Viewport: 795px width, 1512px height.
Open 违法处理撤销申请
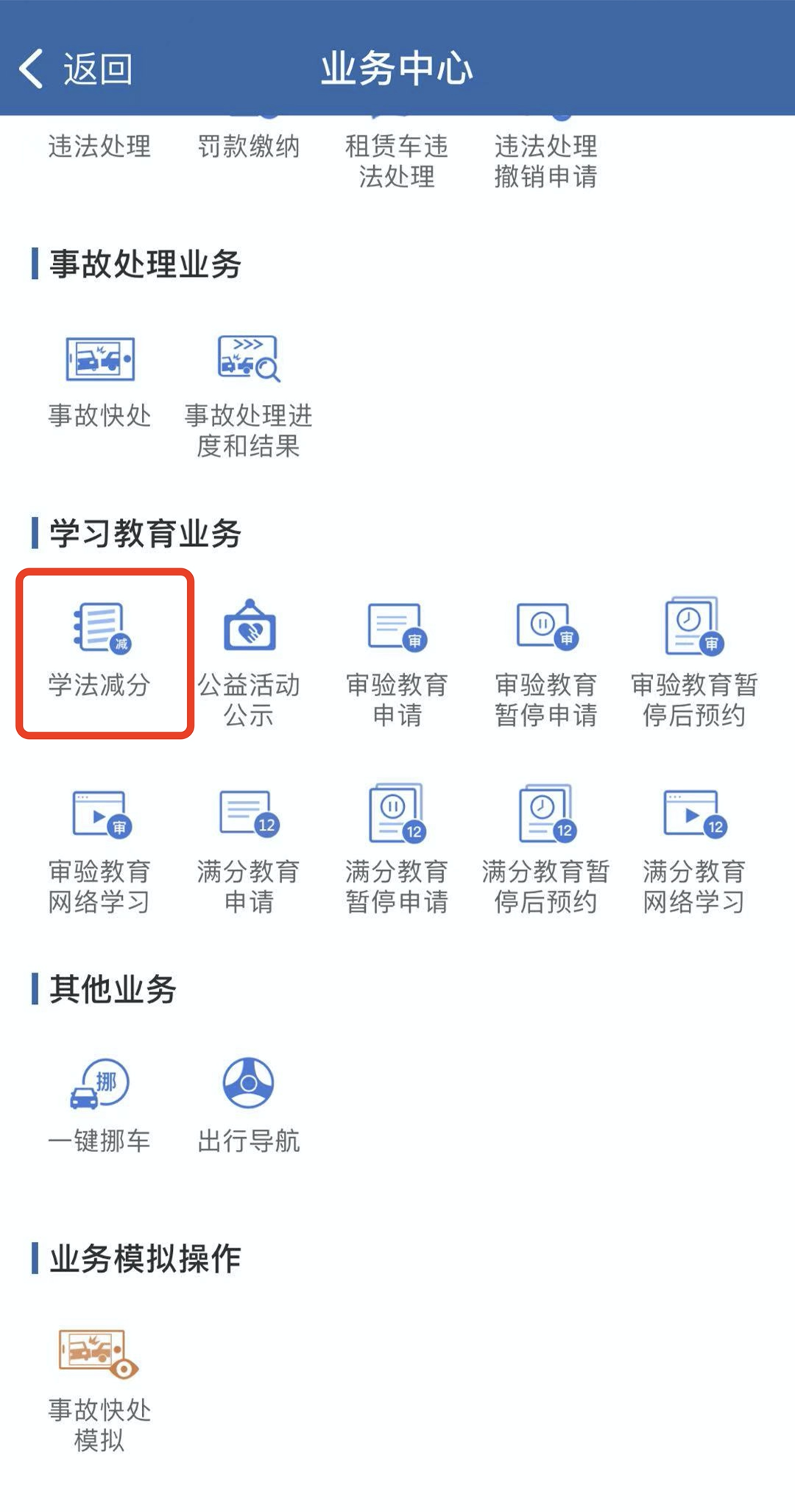(x=545, y=160)
